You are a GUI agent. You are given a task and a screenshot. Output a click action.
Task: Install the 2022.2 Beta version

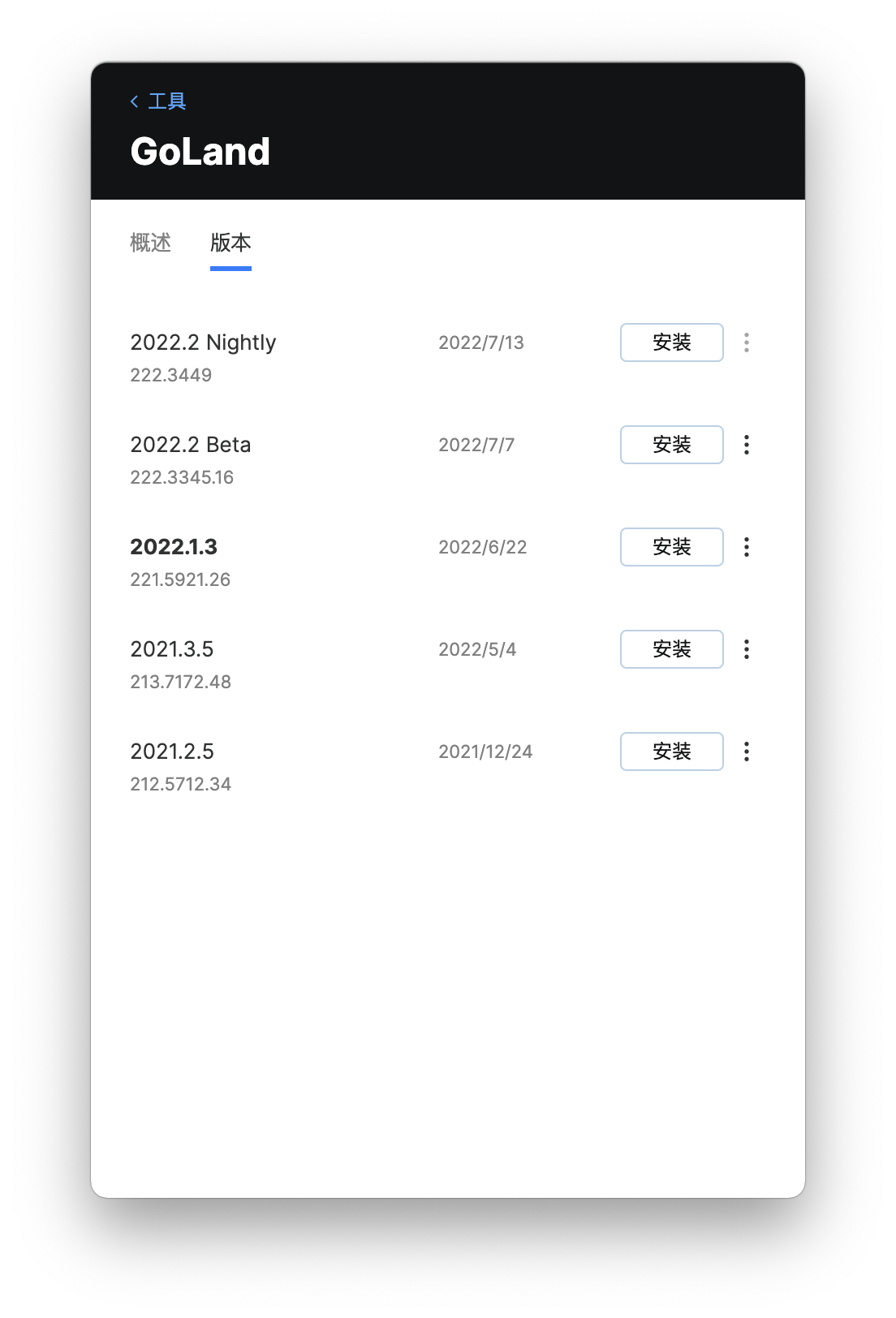(x=671, y=445)
